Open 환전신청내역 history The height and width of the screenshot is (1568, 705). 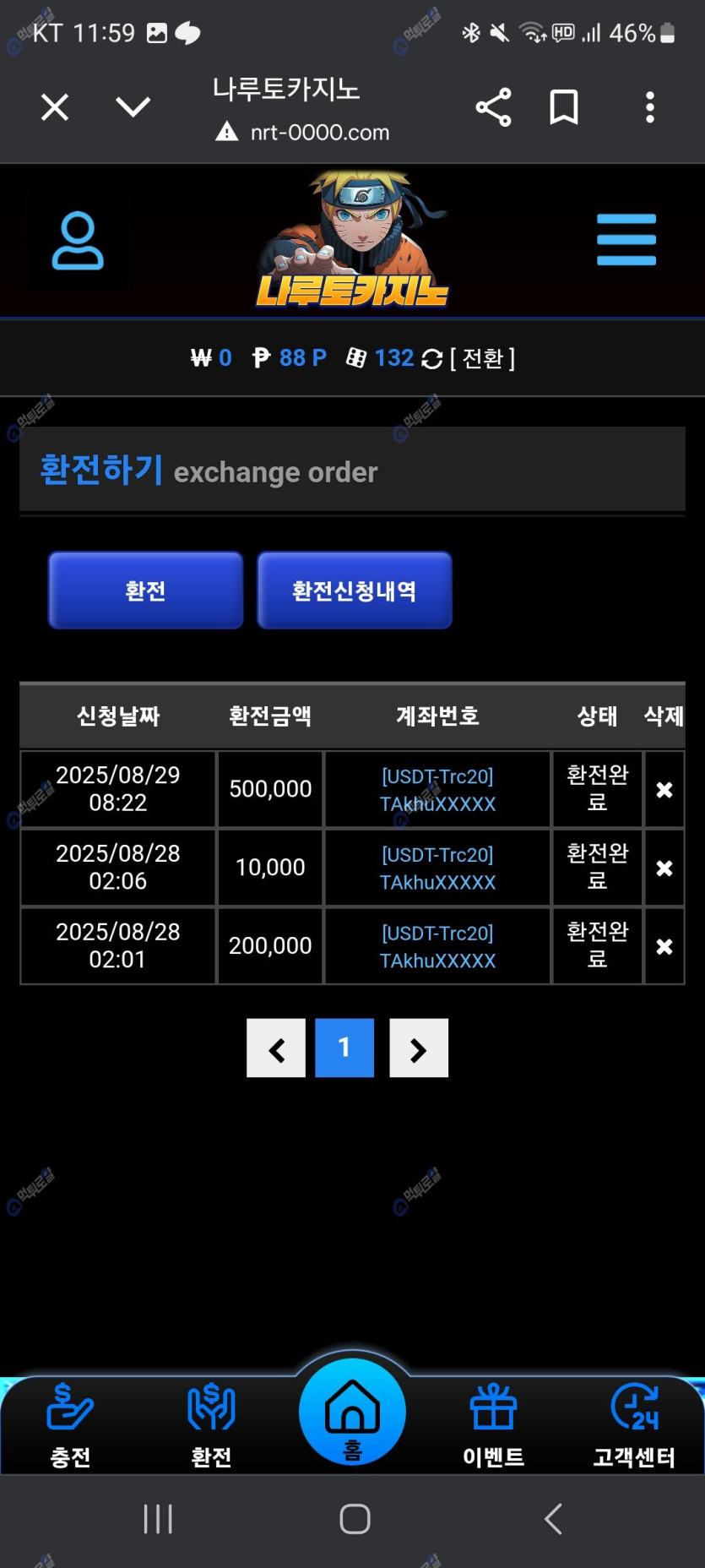click(x=354, y=591)
